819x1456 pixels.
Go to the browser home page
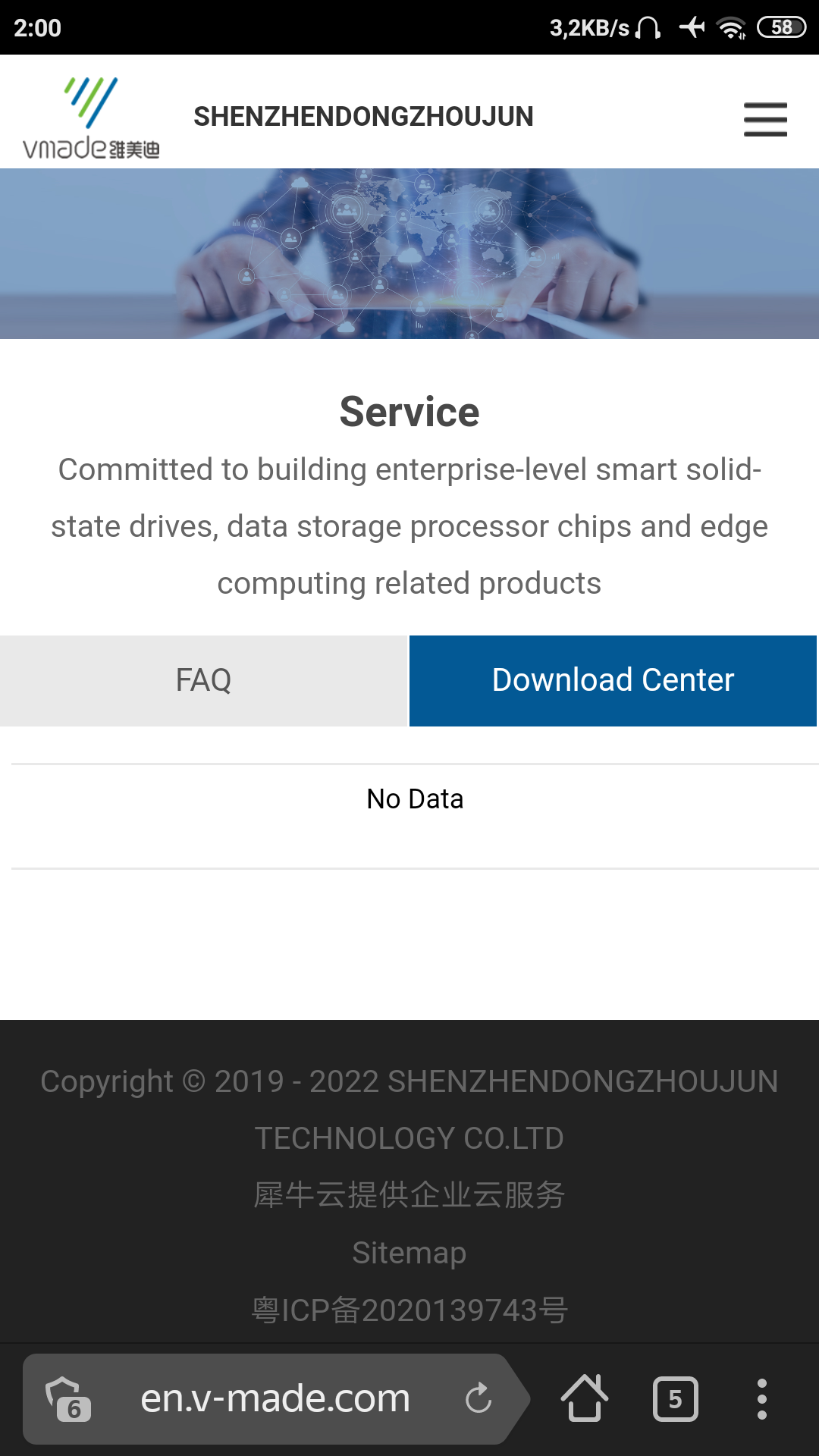coord(584,1398)
